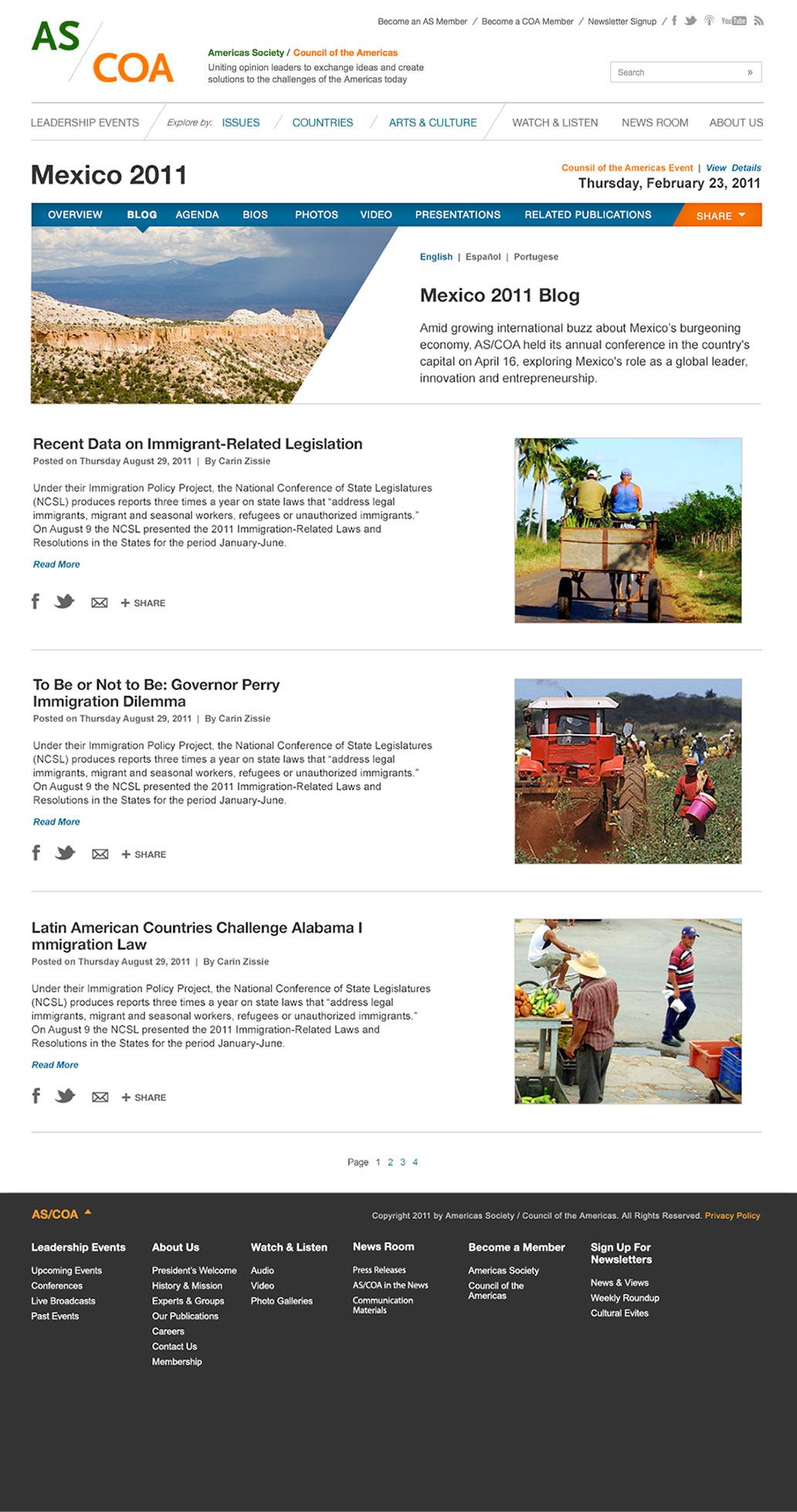Tweet the Alabama Immigration Law article
797x1512 pixels.
pyautogui.click(x=65, y=1095)
